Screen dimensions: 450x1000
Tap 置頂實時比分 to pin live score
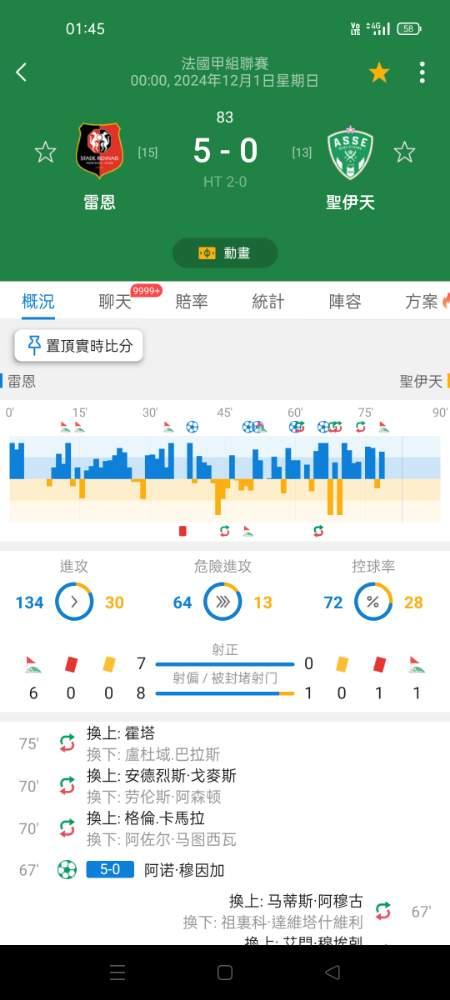(79, 346)
